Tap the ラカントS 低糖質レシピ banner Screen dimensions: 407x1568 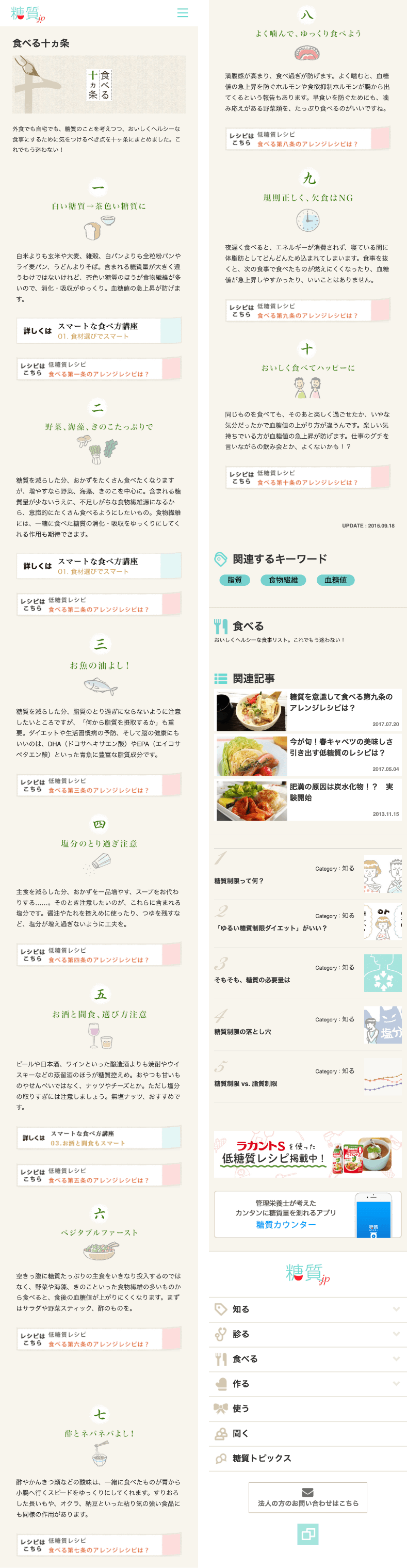click(x=308, y=1154)
